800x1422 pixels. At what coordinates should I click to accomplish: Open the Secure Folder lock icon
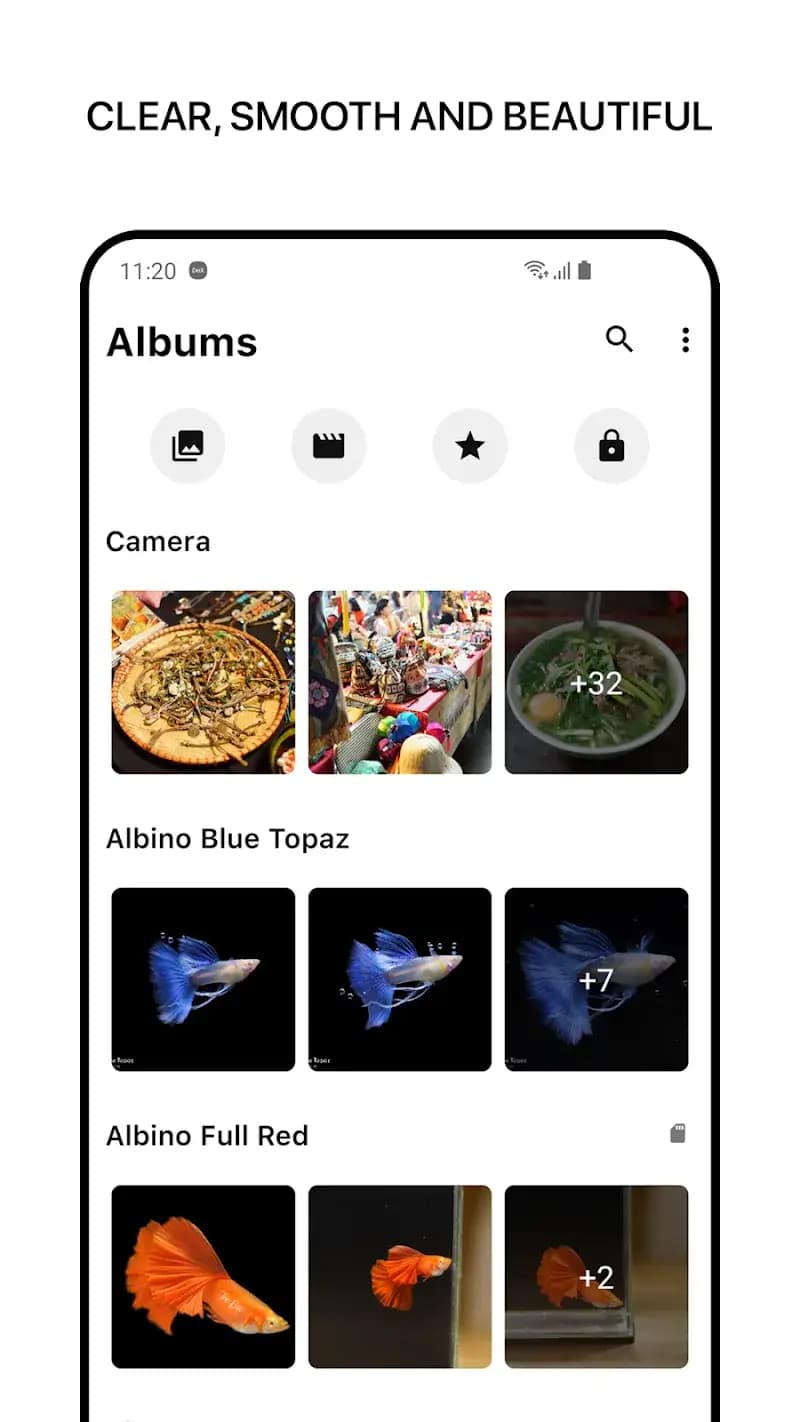tap(611, 446)
